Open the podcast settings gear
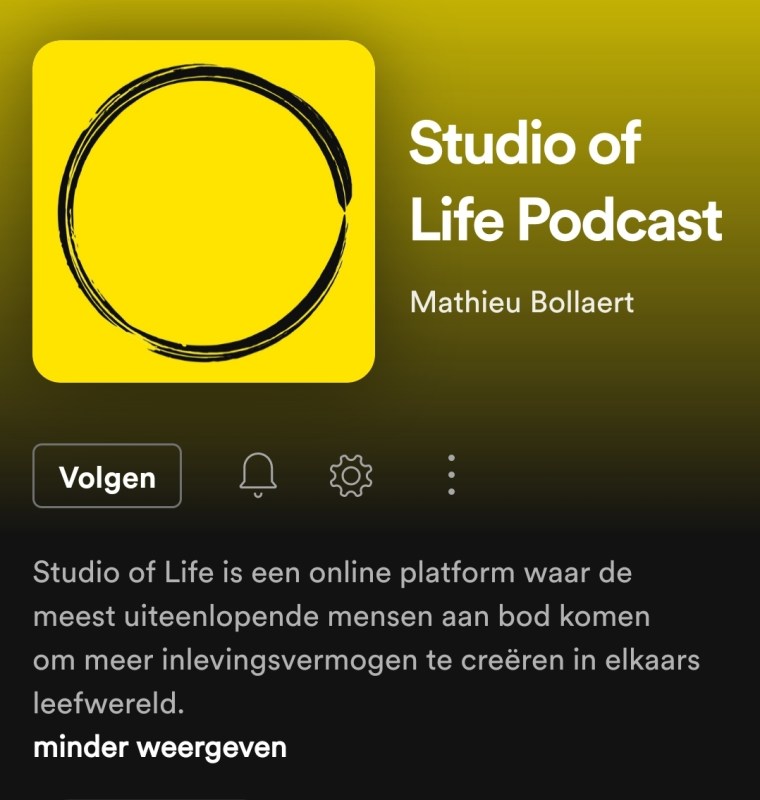This screenshot has height=800, width=760. point(351,475)
